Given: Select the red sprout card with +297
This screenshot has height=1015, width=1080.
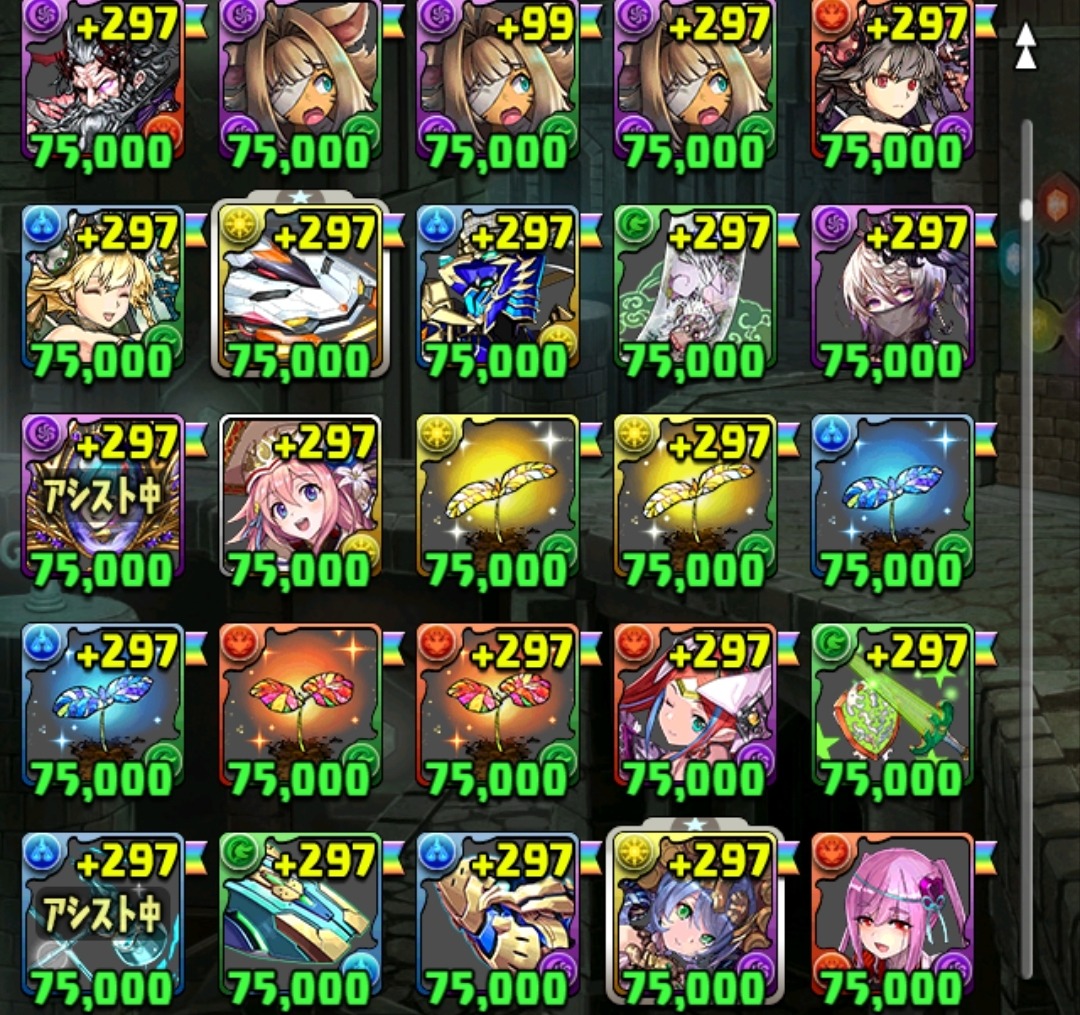Looking at the screenshot, I should click(497, 707).
